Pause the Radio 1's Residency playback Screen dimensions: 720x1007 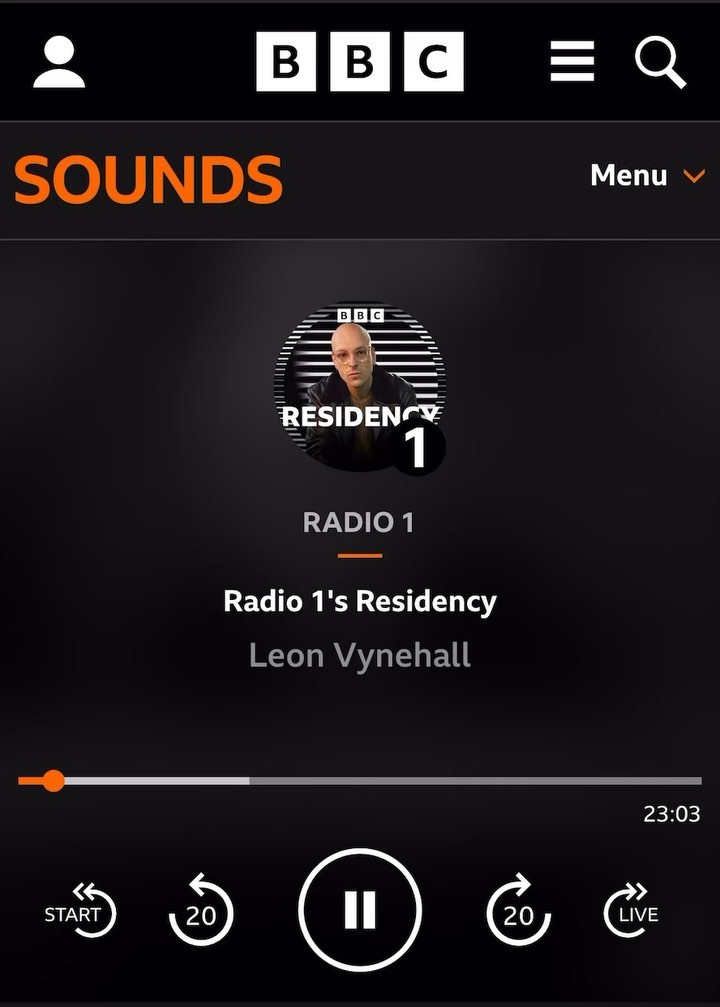360,910
